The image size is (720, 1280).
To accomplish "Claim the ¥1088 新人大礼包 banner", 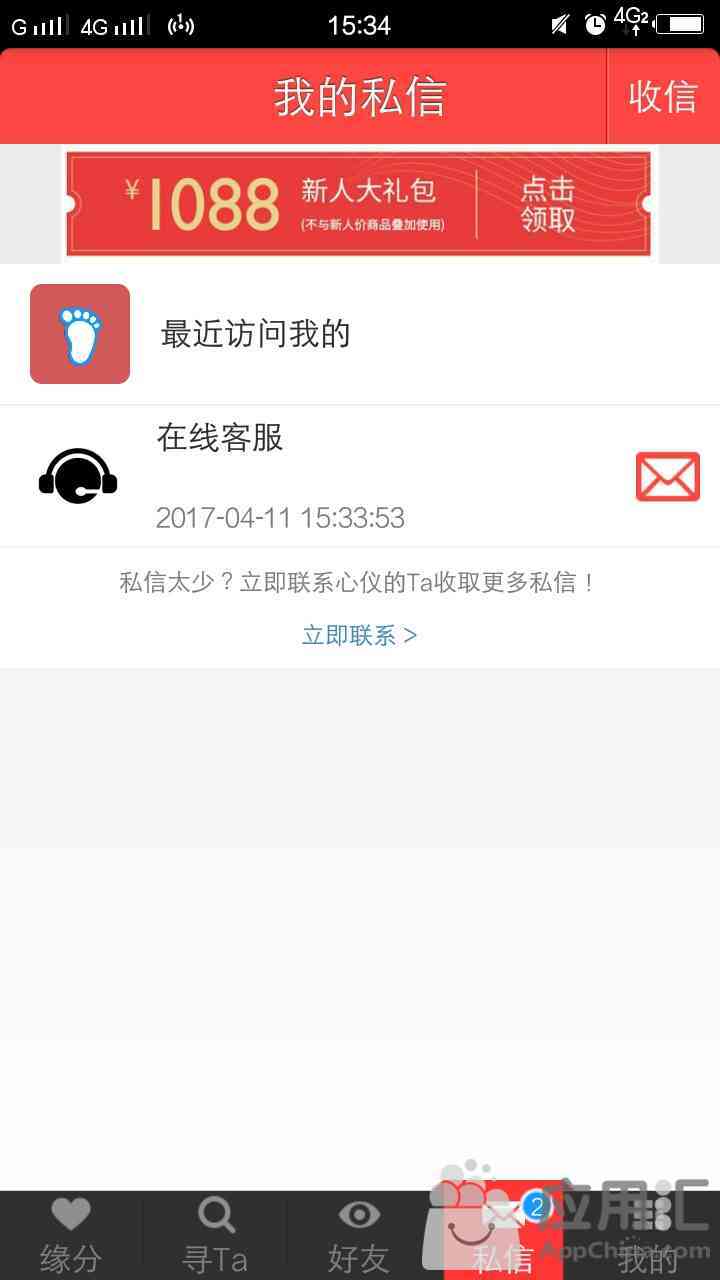I will pyautogui.click(x=359, y=204).
